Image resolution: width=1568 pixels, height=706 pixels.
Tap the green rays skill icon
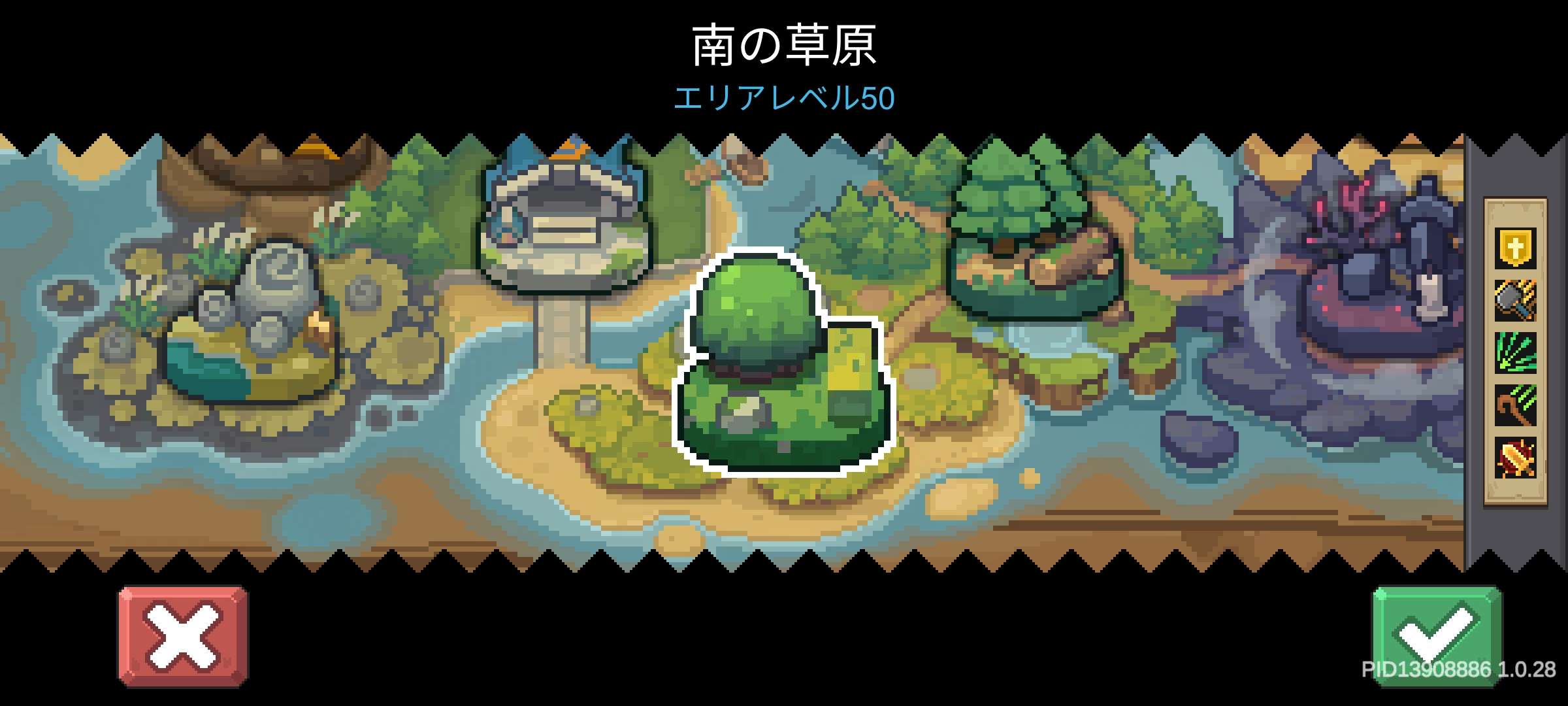[1515, 352]
